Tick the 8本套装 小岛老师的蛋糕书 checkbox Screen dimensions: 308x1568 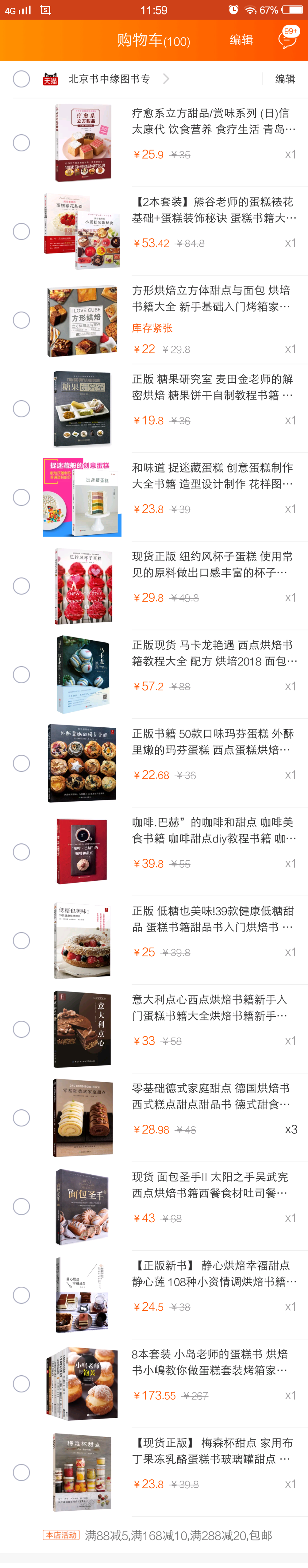21,1384
